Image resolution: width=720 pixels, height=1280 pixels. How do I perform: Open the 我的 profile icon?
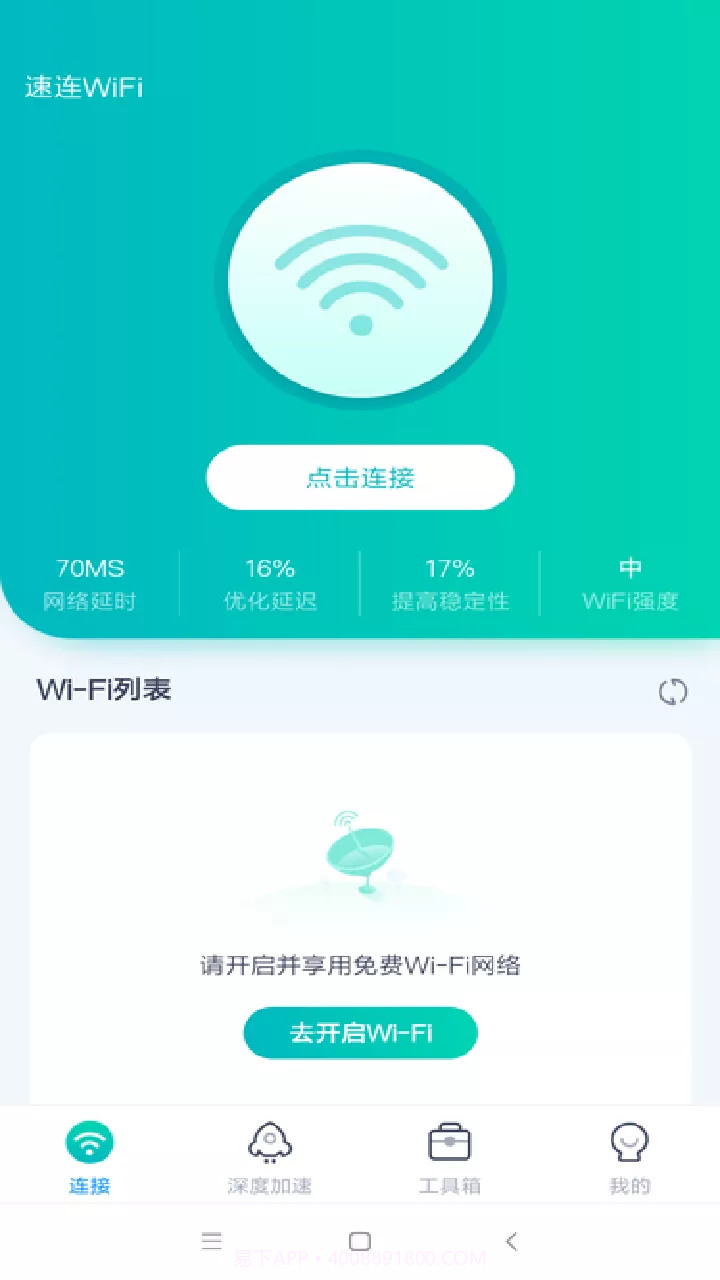click(x=628, y=1140)
